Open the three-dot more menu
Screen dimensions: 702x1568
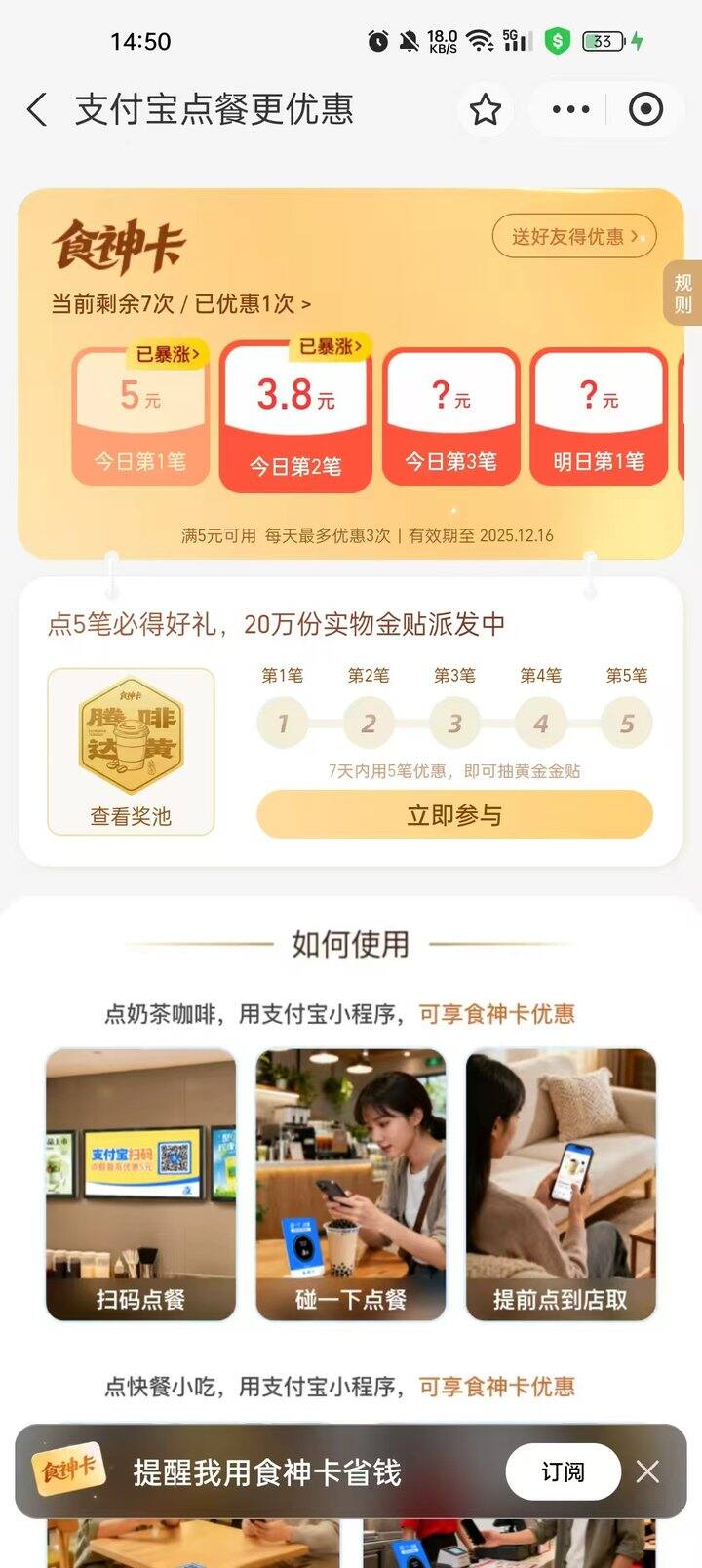tap(570, 109)
